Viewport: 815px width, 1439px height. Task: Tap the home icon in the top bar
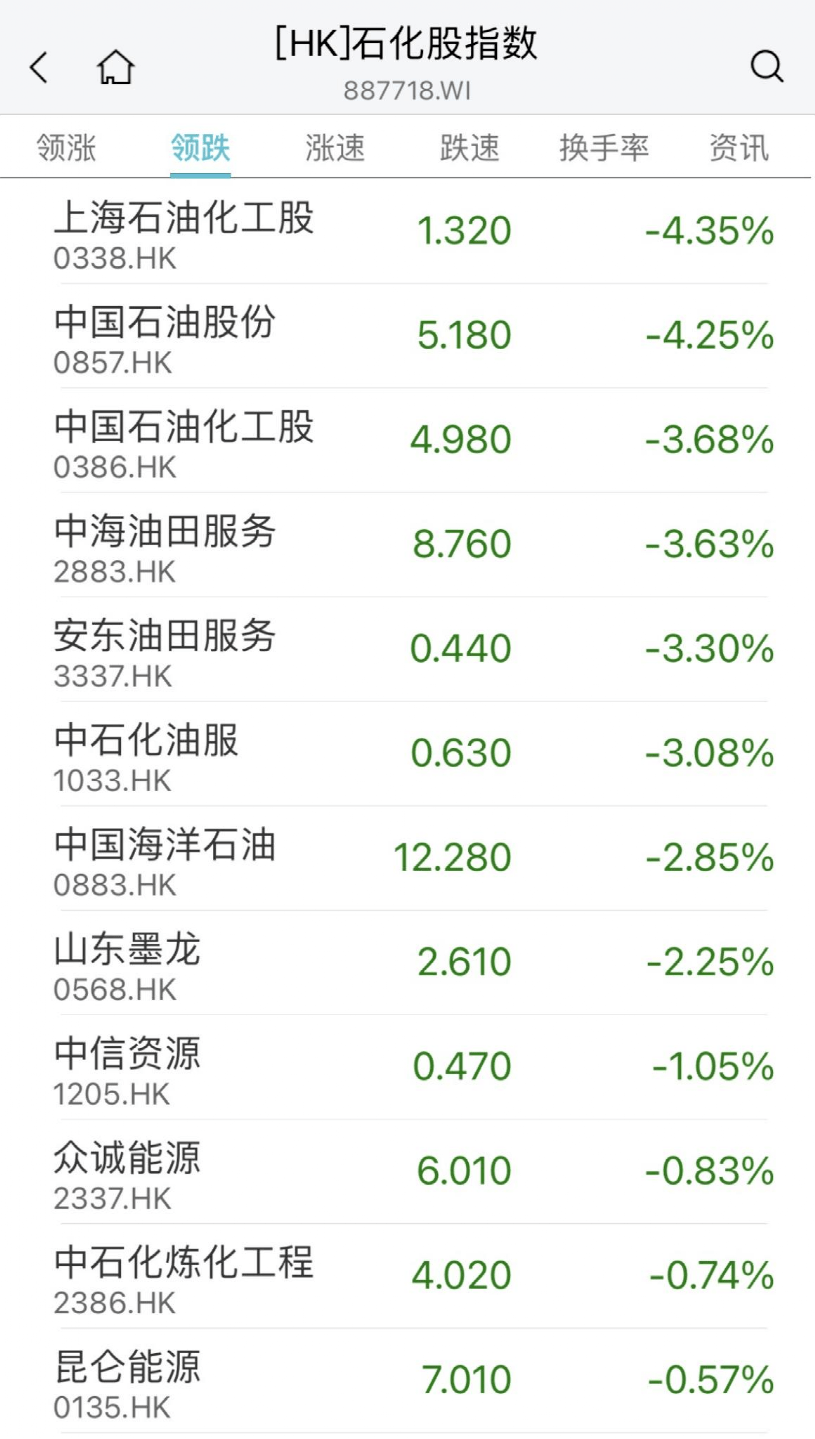coord(114,65)
